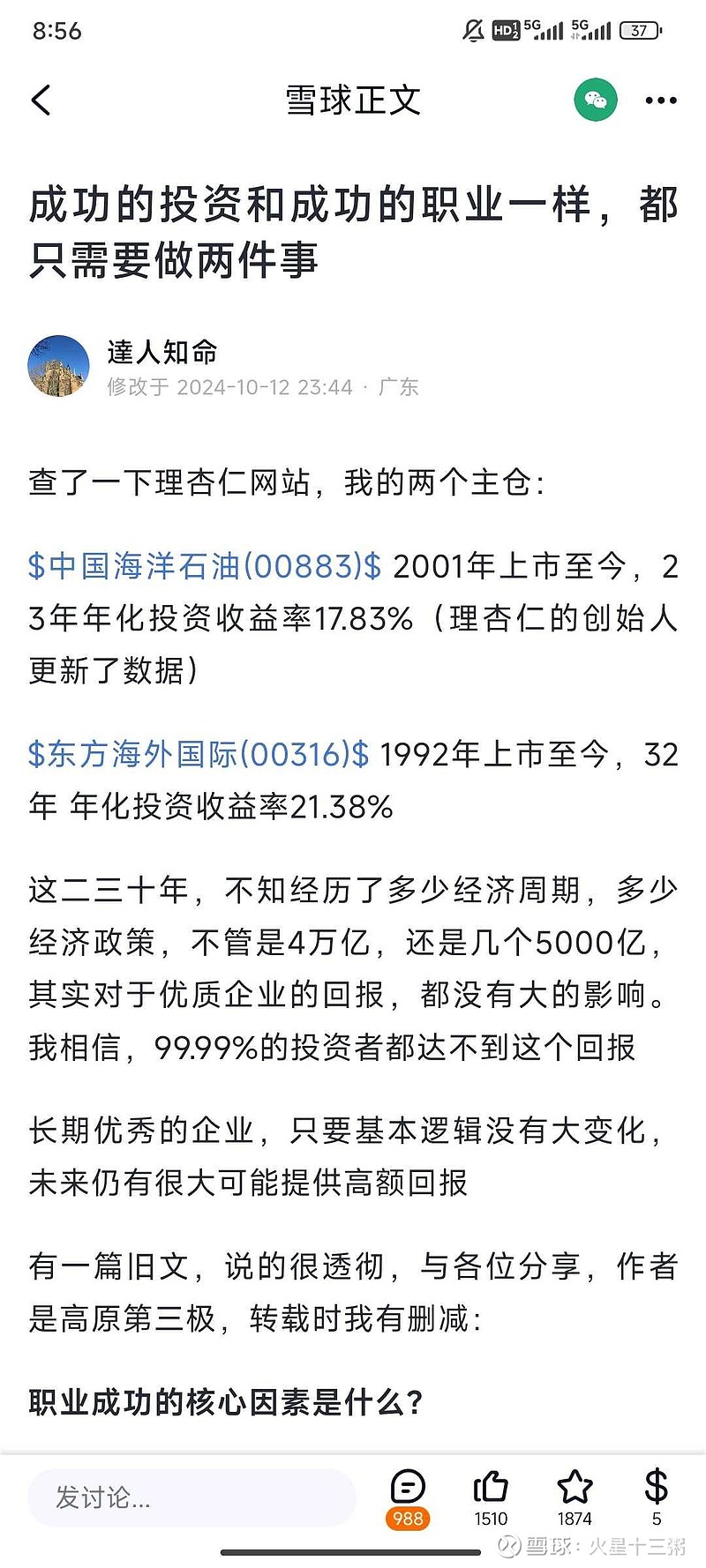Screen dimensions: 706x1568
Task: Open the three-dot overflow menu
Action: tap(660, 101)
